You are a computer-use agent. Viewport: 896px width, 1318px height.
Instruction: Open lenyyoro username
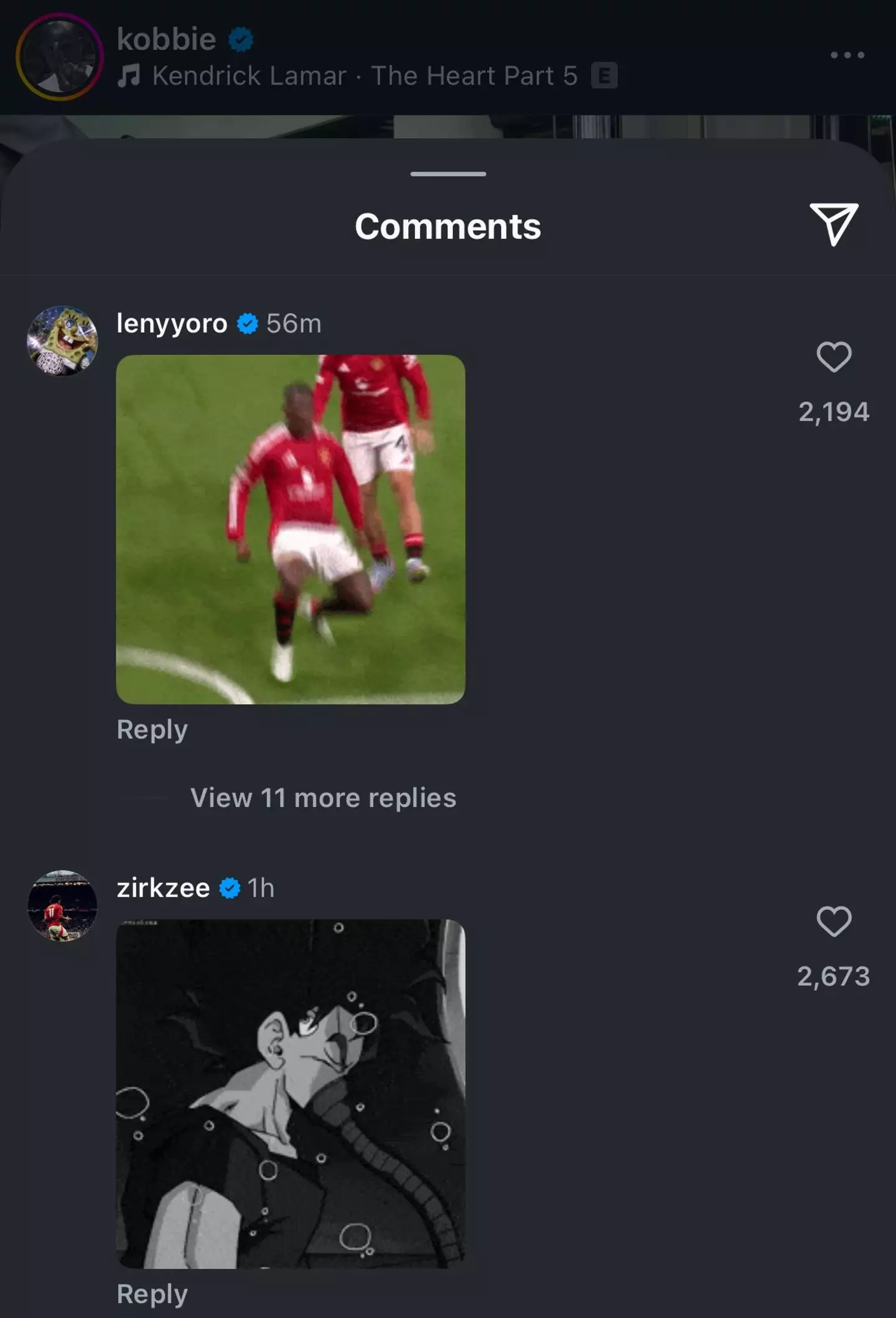click(x=172, y=323)
